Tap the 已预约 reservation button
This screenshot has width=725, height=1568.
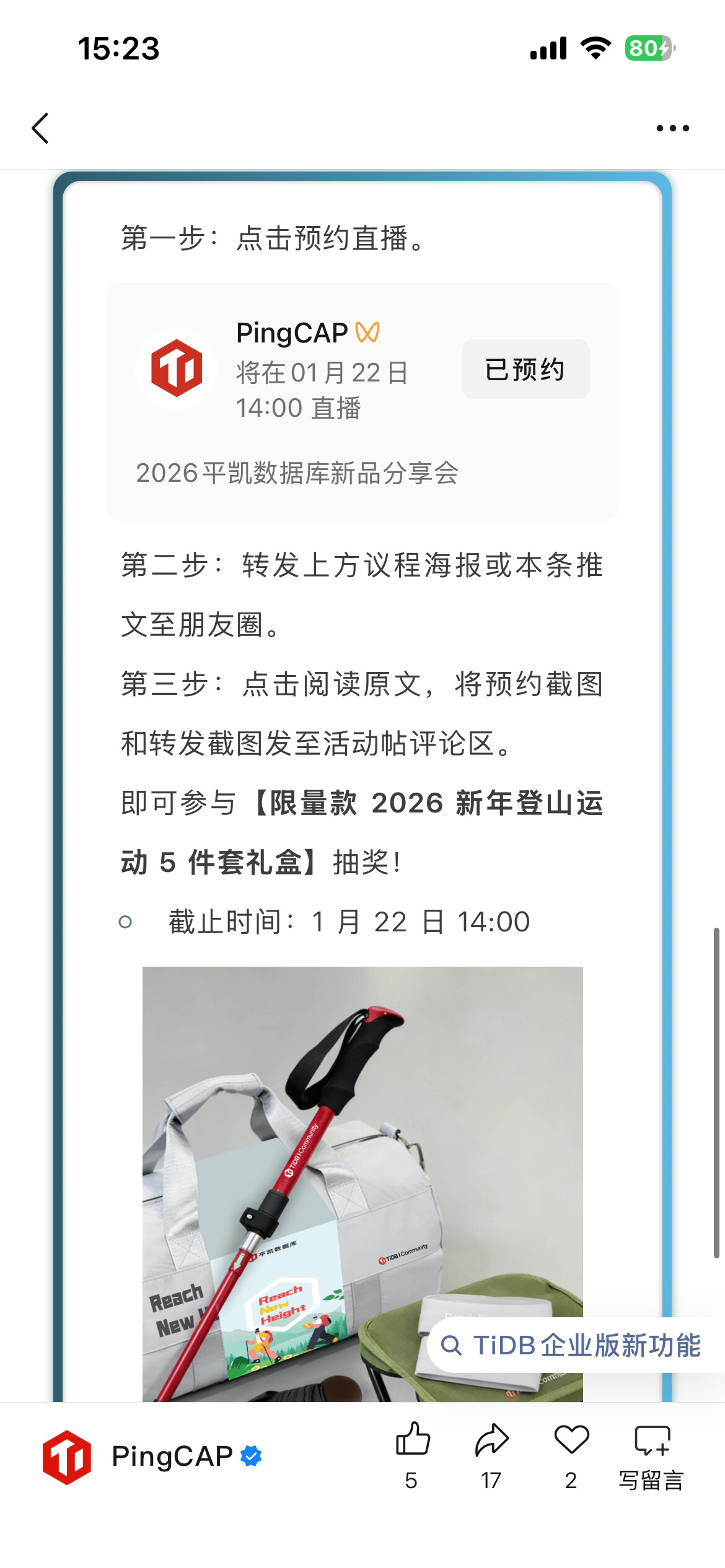[x=525, y=369]
